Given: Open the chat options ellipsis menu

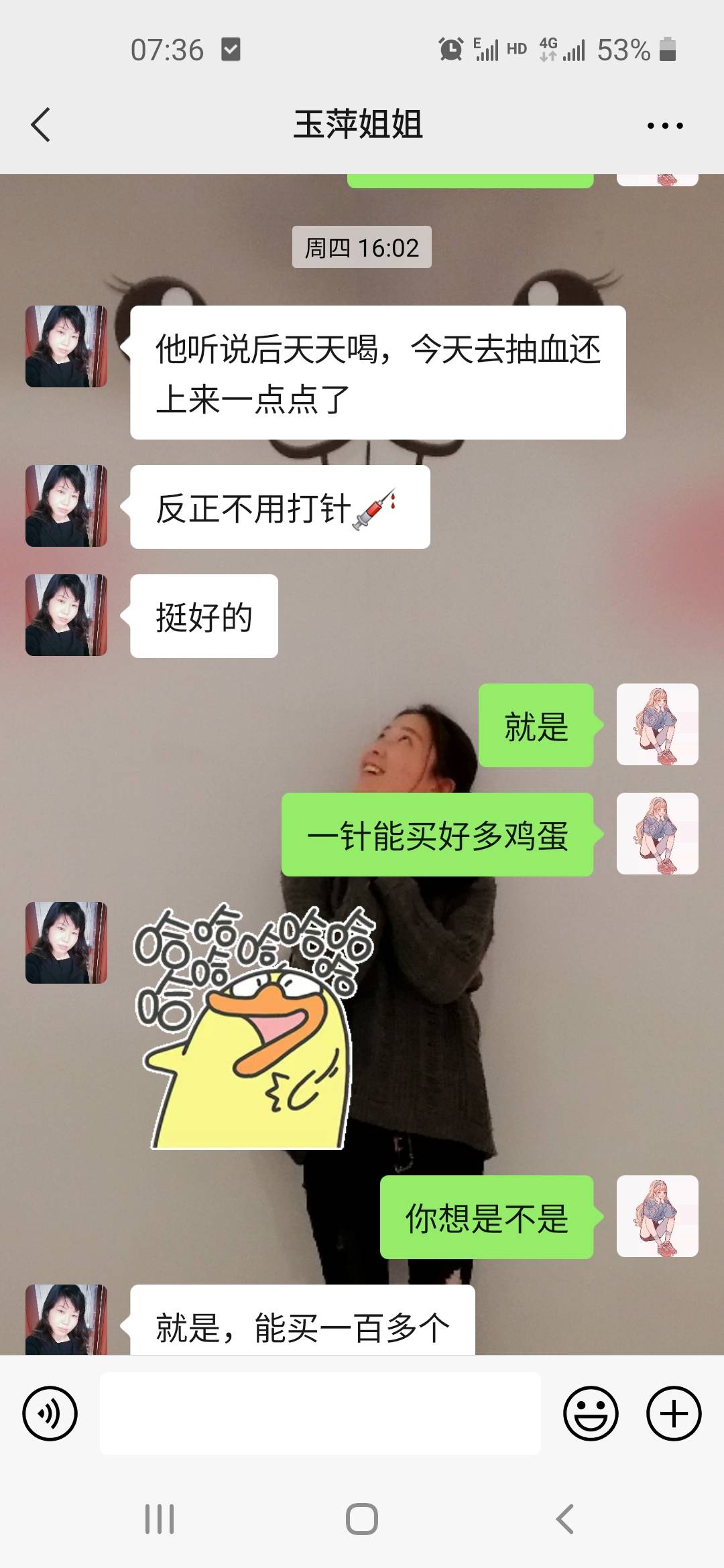Looking at the screenshot, I should 665,125.
